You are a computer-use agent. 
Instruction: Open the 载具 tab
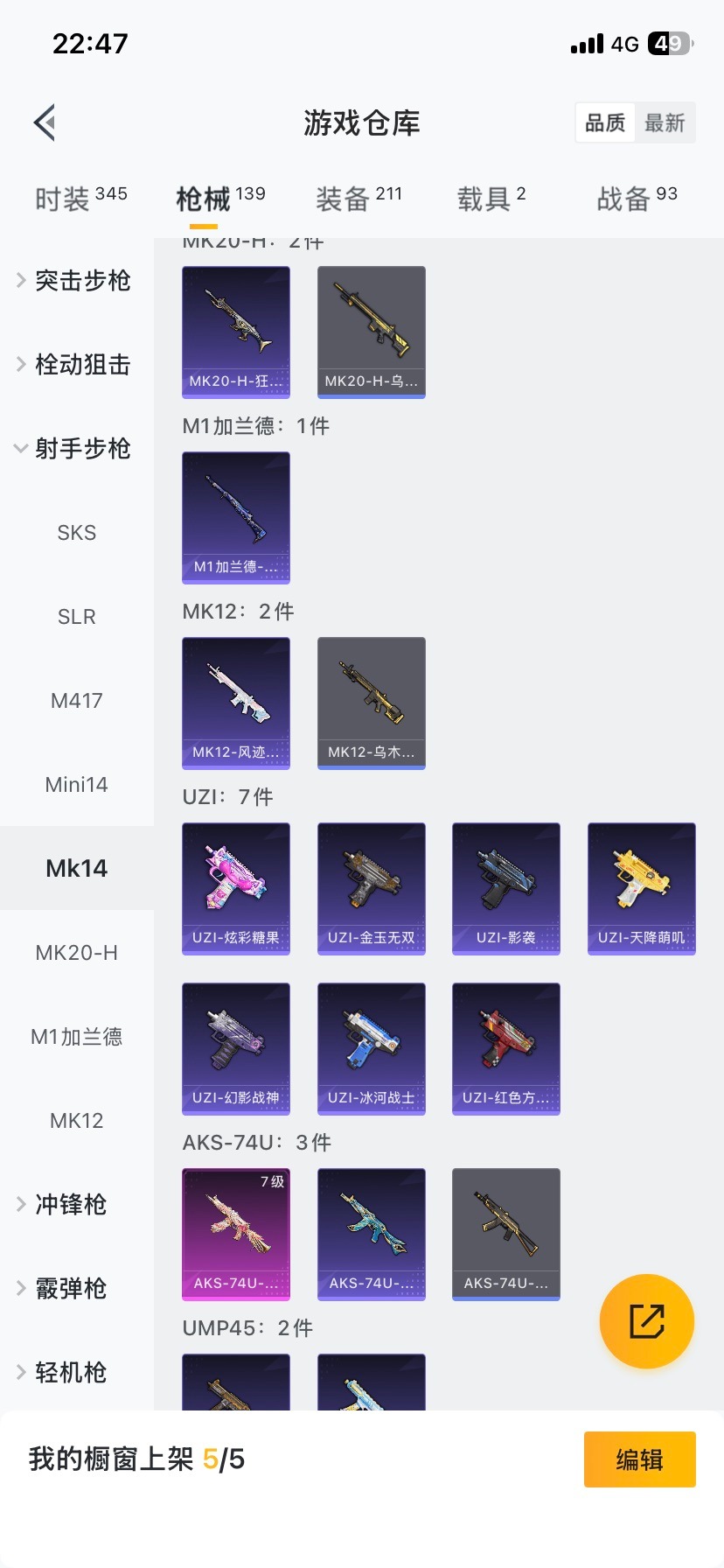click(491, 199)
